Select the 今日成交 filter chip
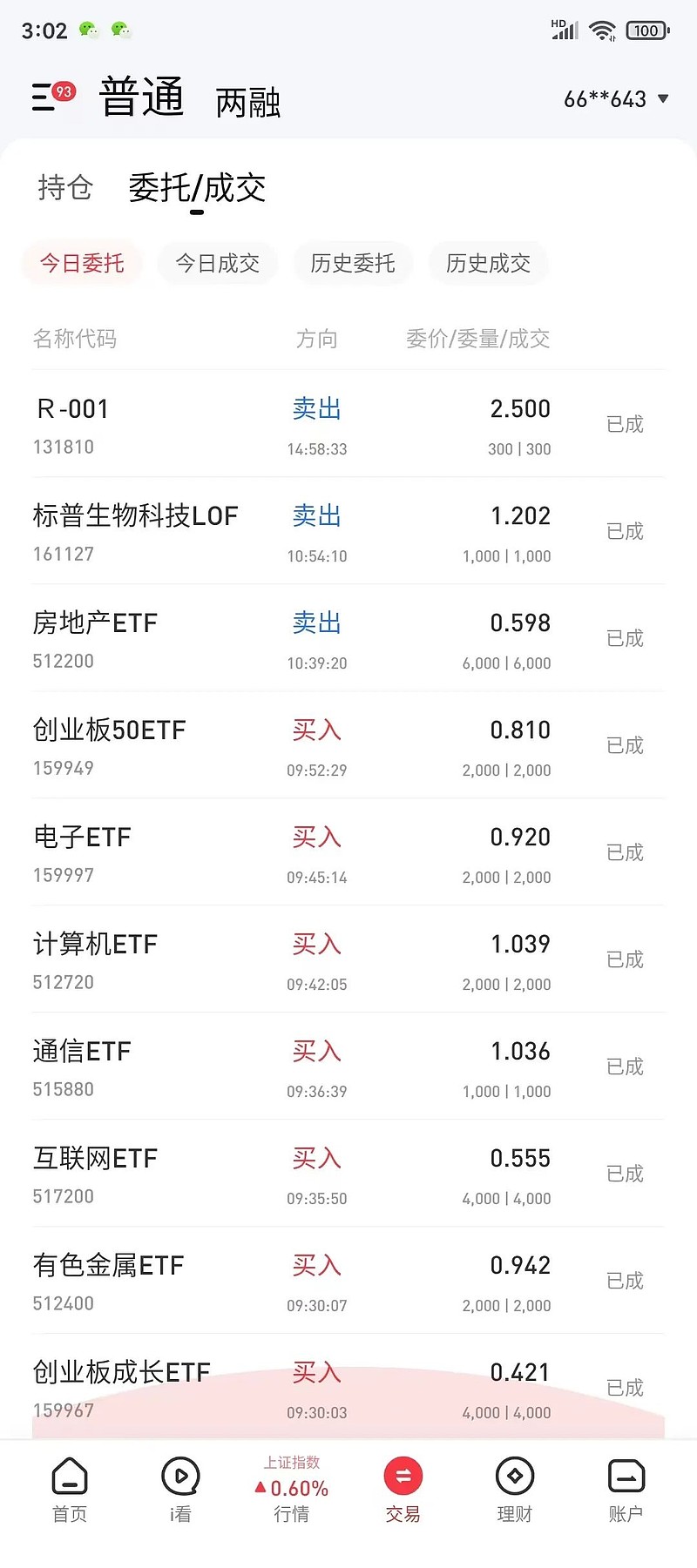 (x=217, y=264)
